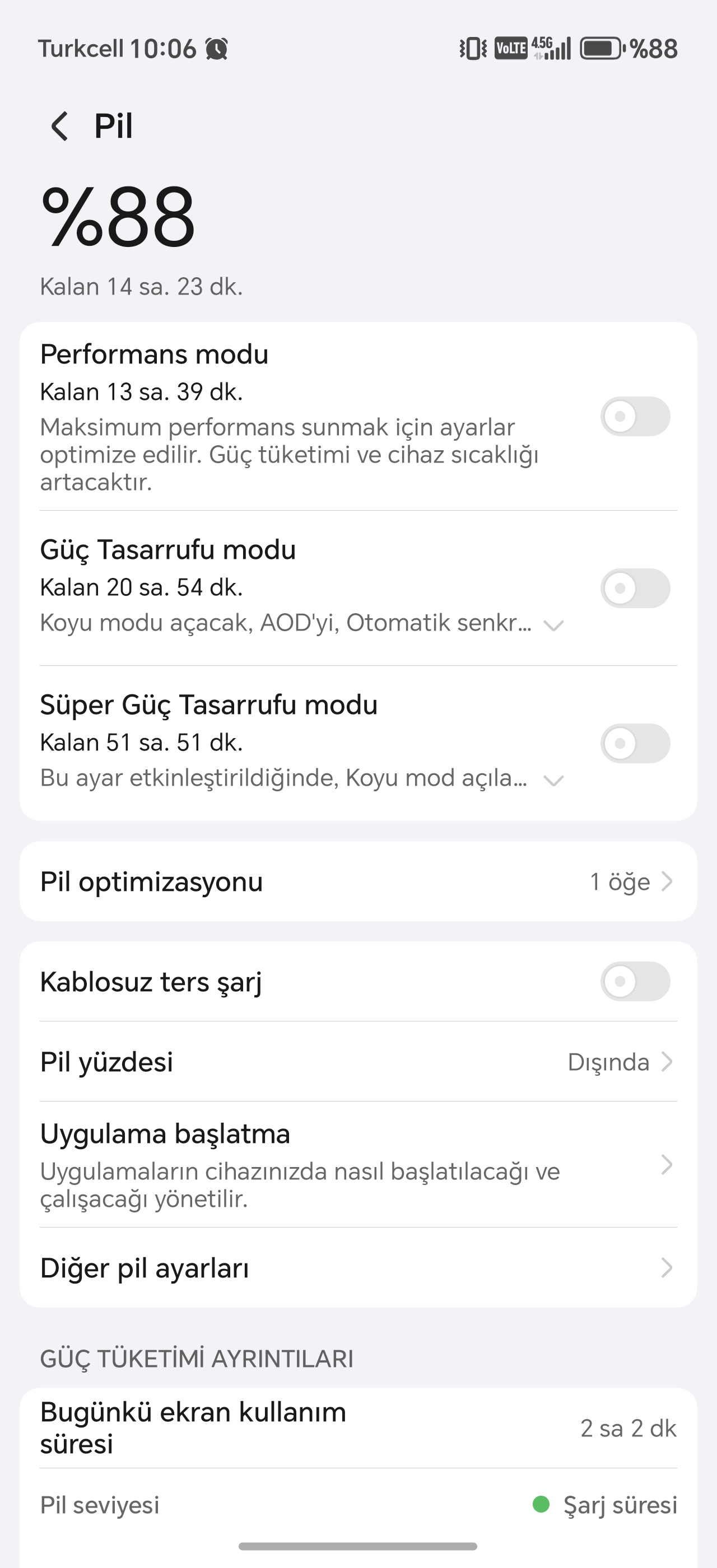Open Uygulama başlatma settings
Viewport: 717px width, 1568px height.
coord(358,1164)
